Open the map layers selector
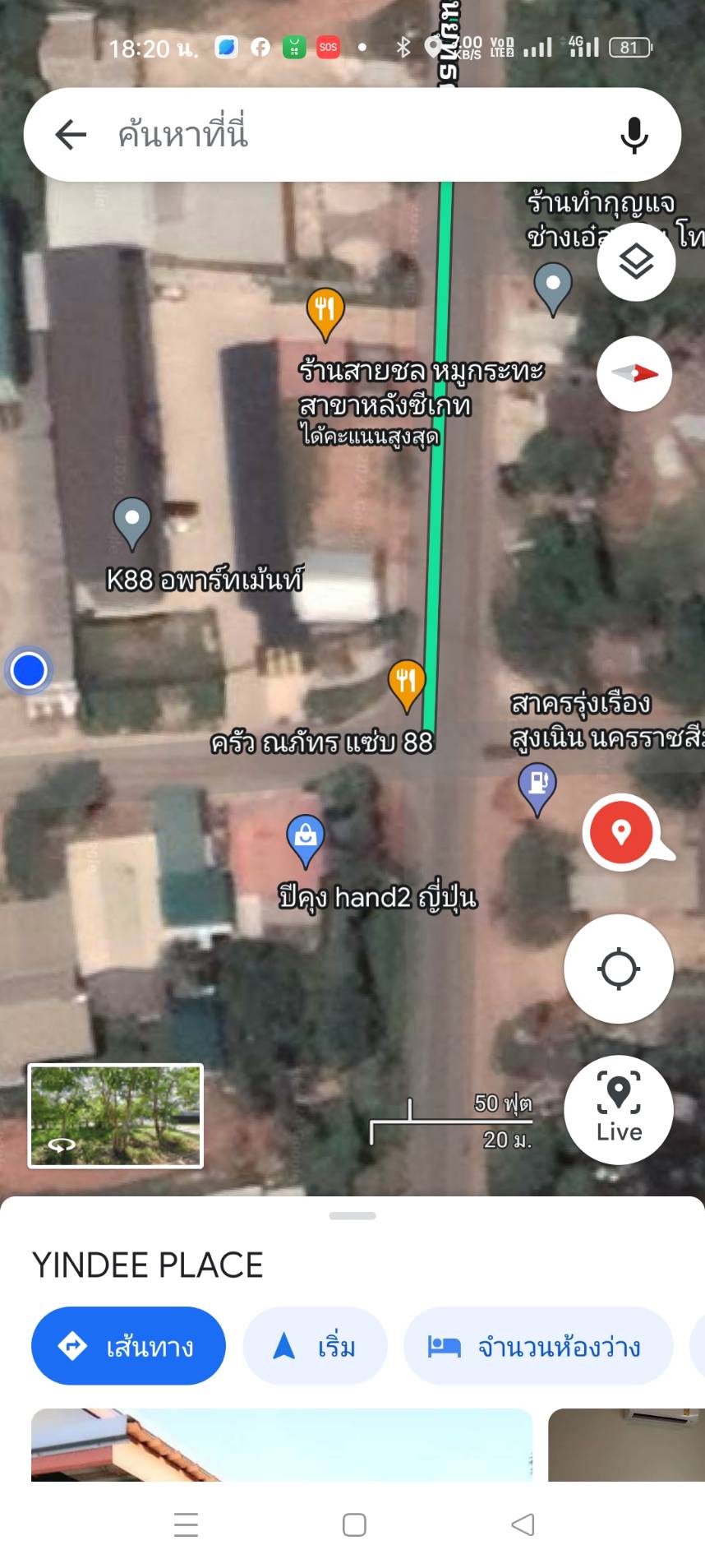The height and width of the screenshot is (1568, 705). pos(636,262)
